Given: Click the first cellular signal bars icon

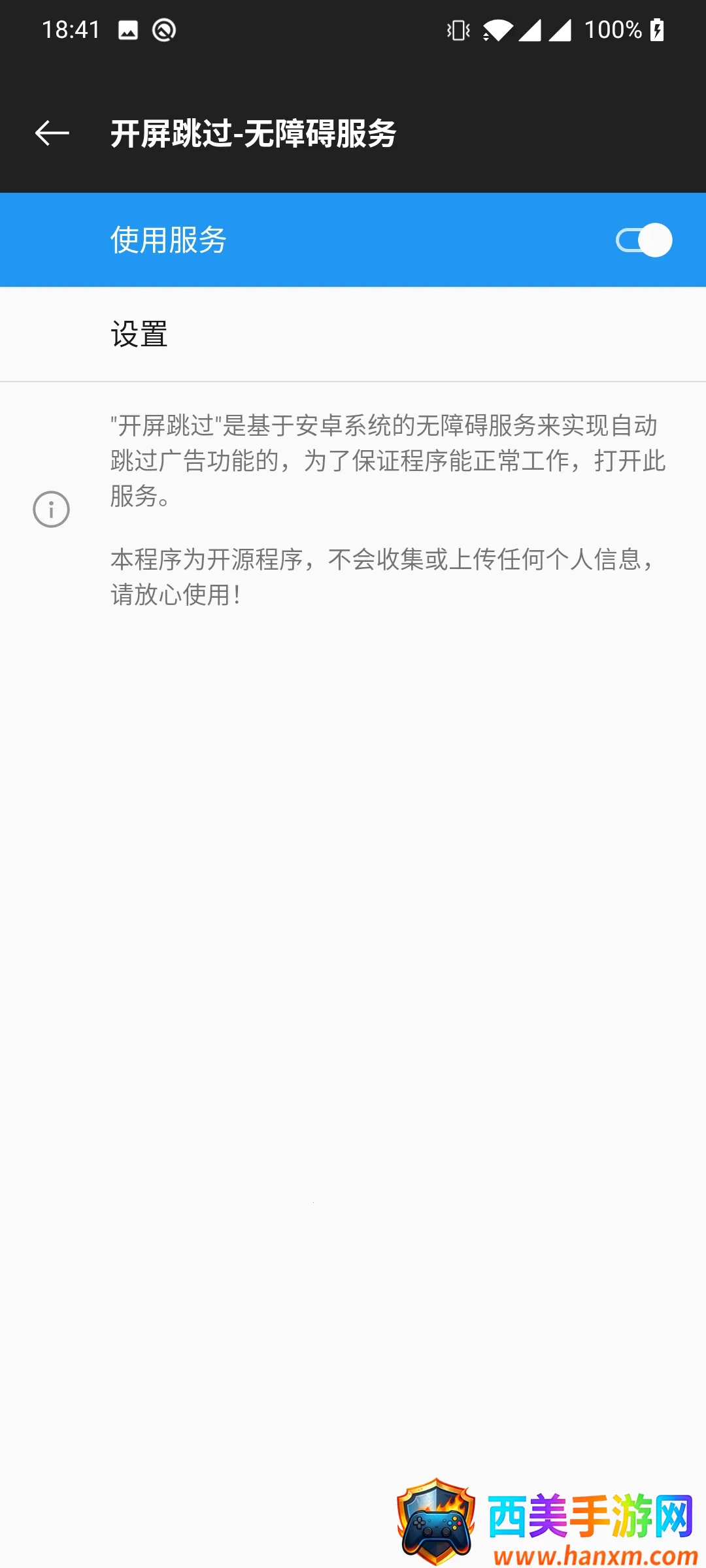Looking at the screenshot, I should [533, 29].
